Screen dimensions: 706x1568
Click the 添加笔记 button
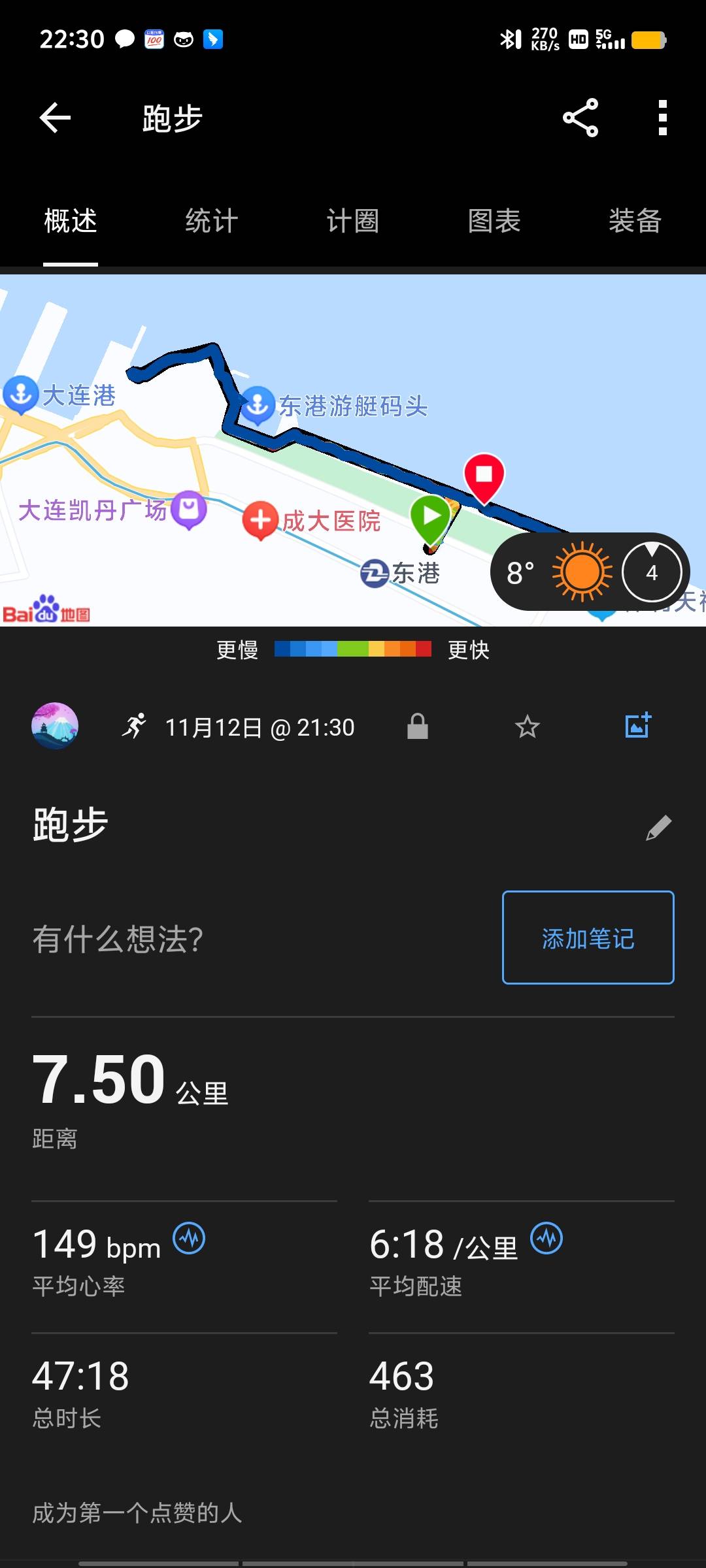pyautogui.click(x=586, y=939)
